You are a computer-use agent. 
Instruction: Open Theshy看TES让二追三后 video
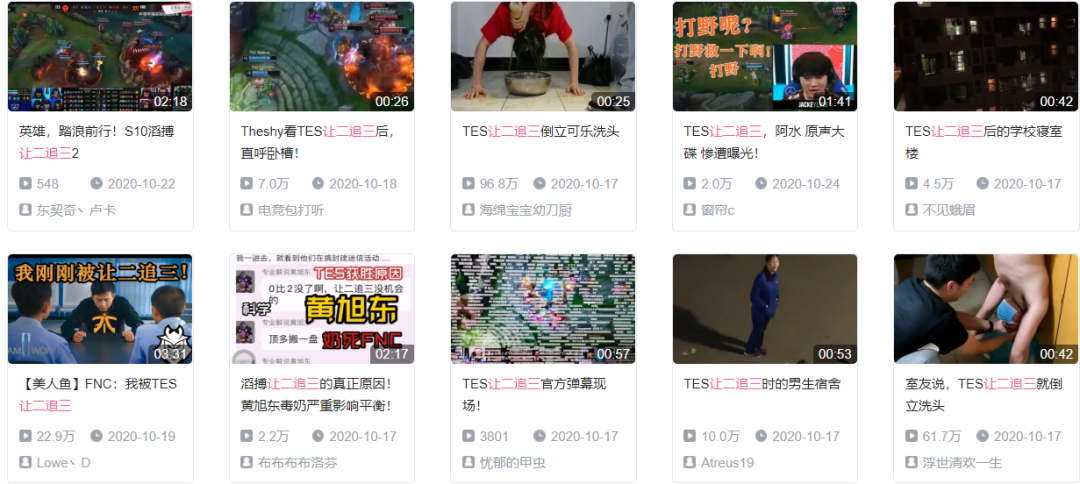[321, 56]
